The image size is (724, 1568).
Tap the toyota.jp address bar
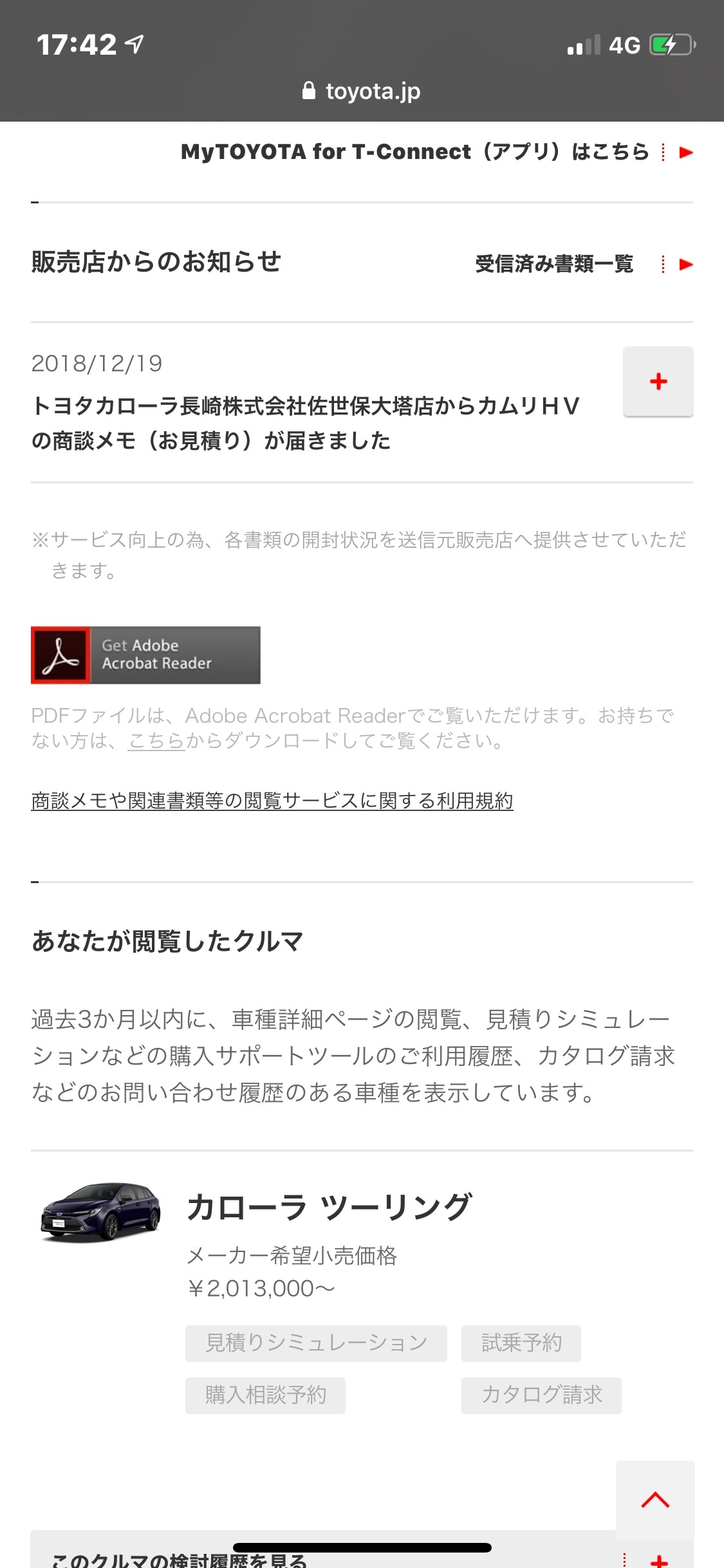362,91
